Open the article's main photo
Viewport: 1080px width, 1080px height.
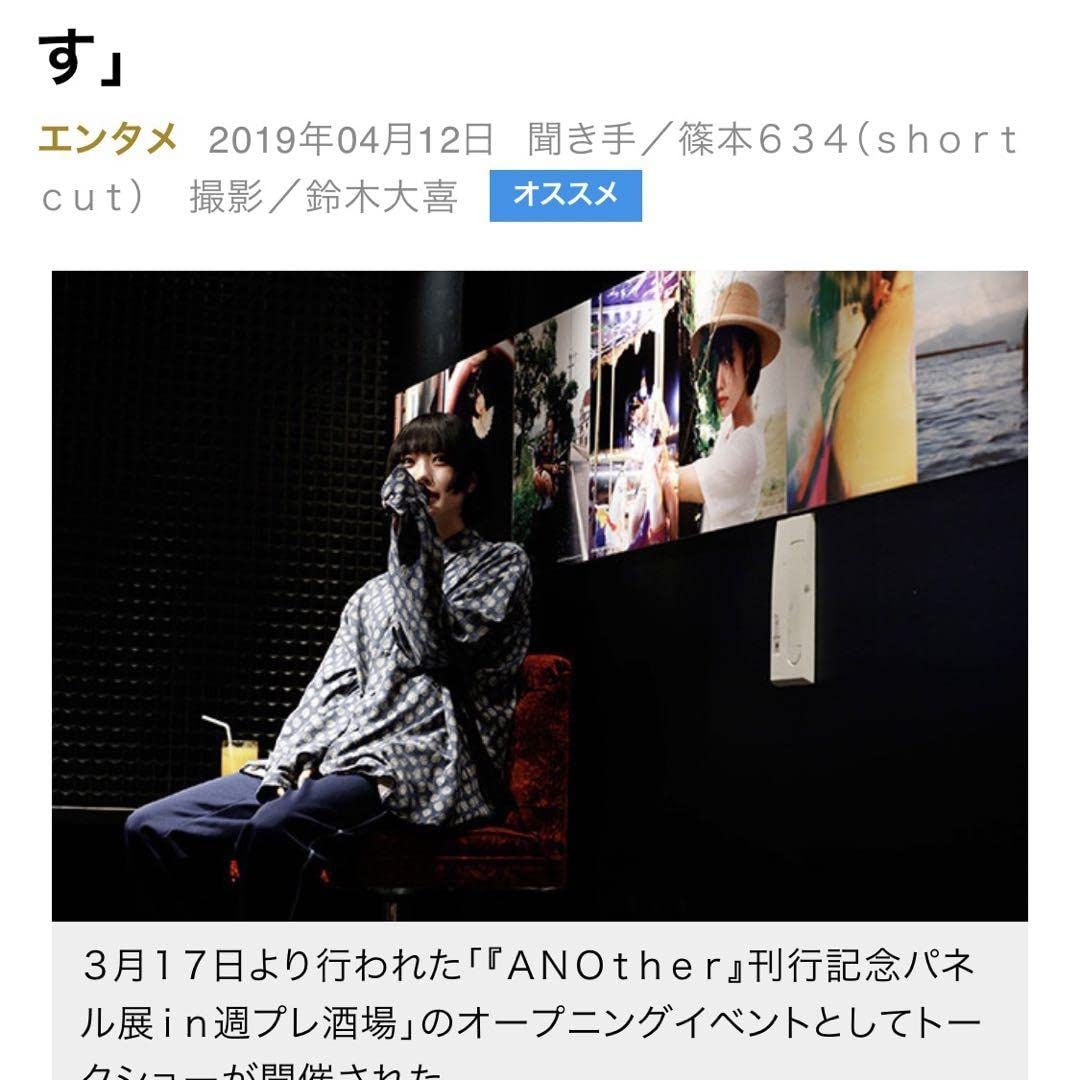point(540,595)
